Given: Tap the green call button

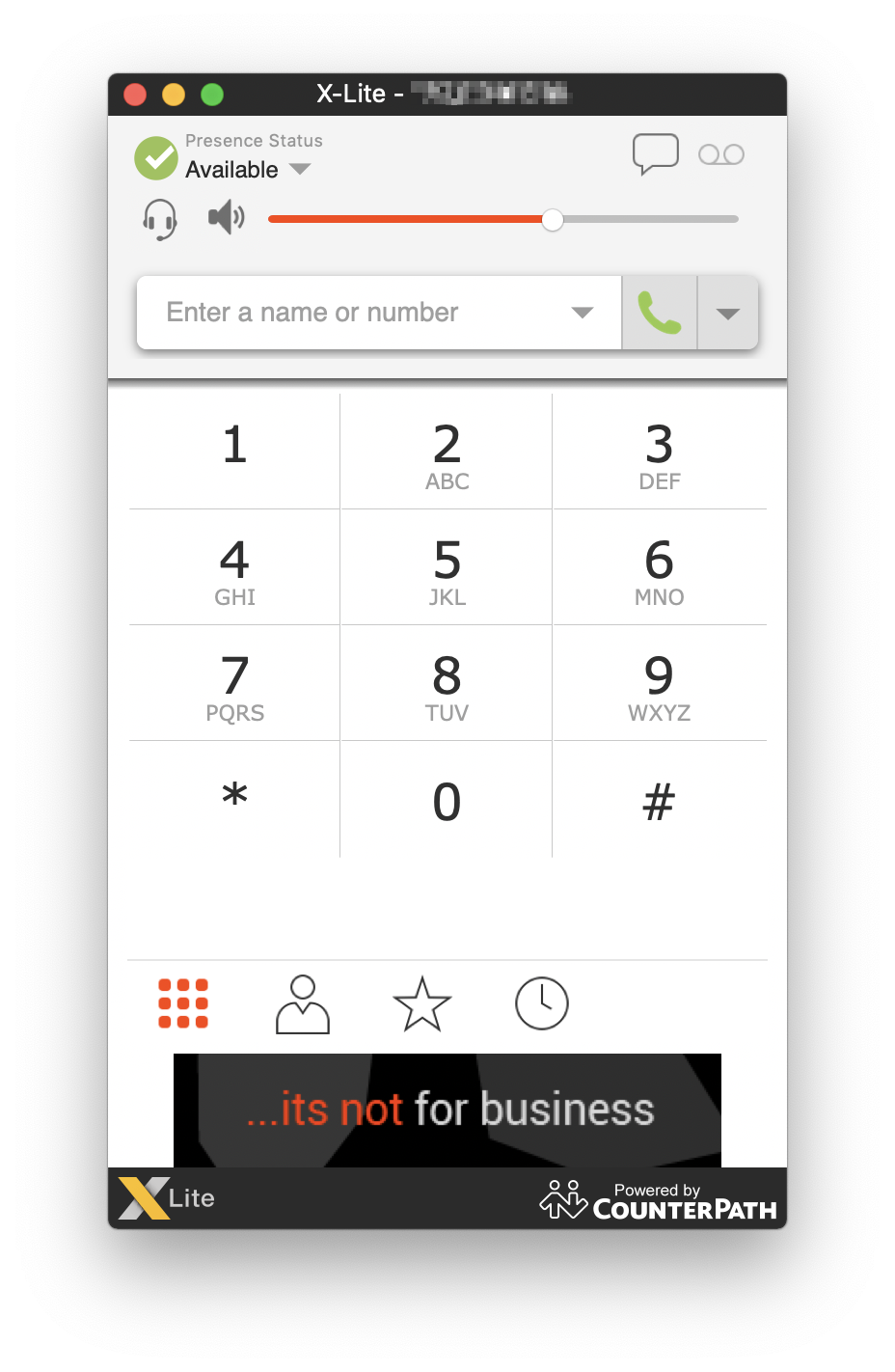Looking at the screenshot, I should click(660, 313).
